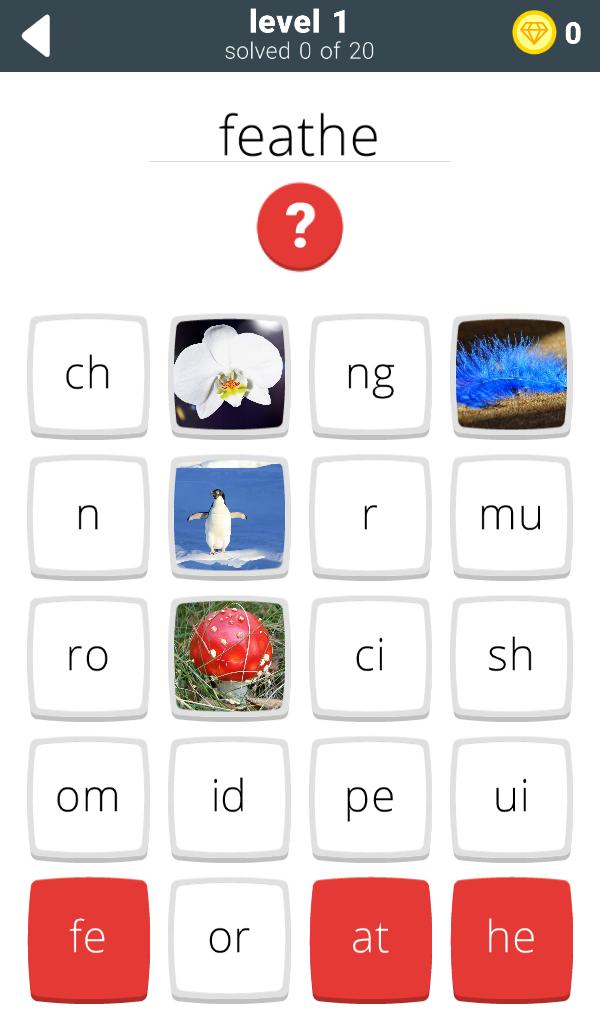This screenshot has height=1024, width=600.
Task: Select the 'ch' letter tile
Action: [x=88, y=374]
